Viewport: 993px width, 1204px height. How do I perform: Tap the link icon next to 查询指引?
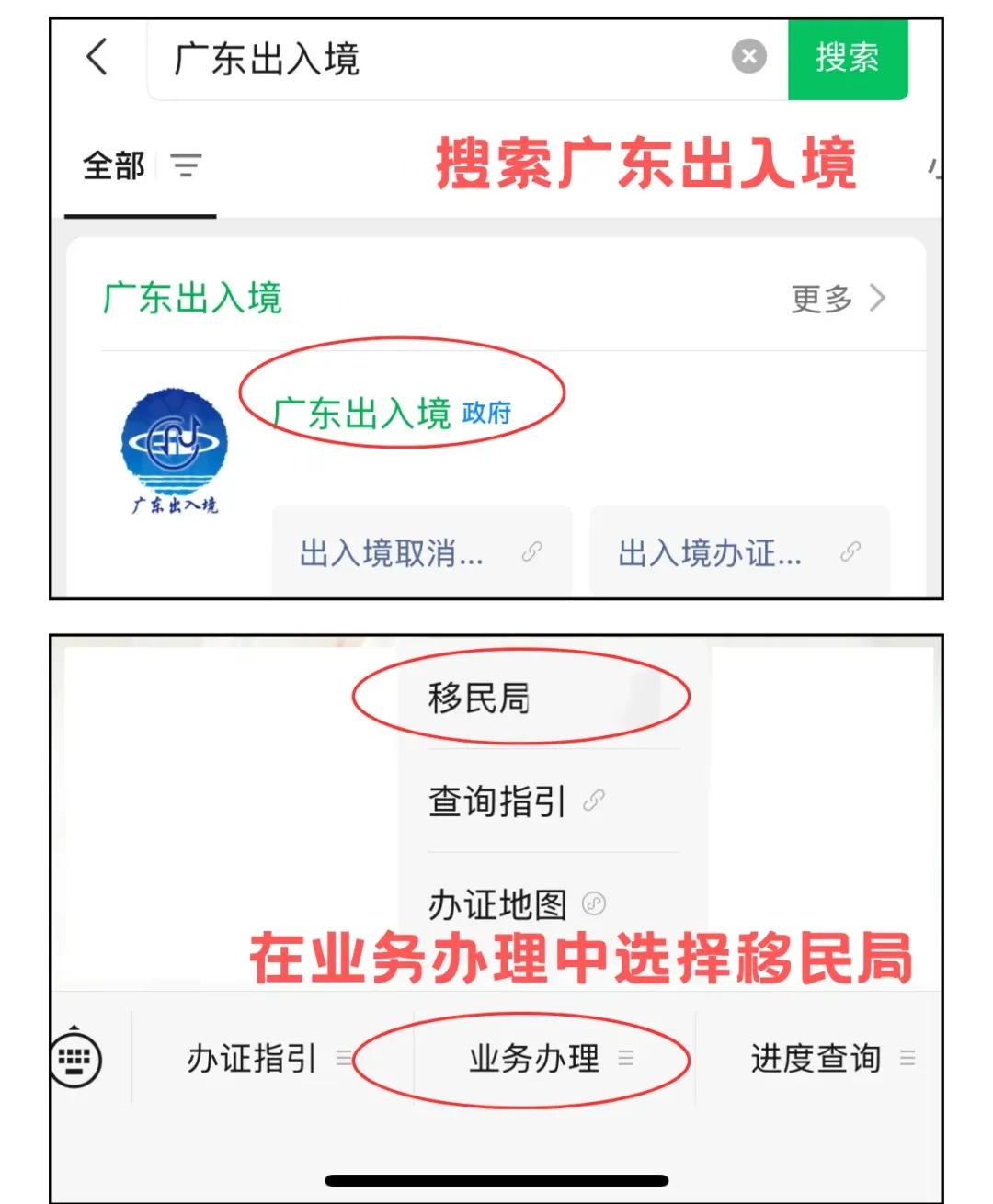[593, 801]
